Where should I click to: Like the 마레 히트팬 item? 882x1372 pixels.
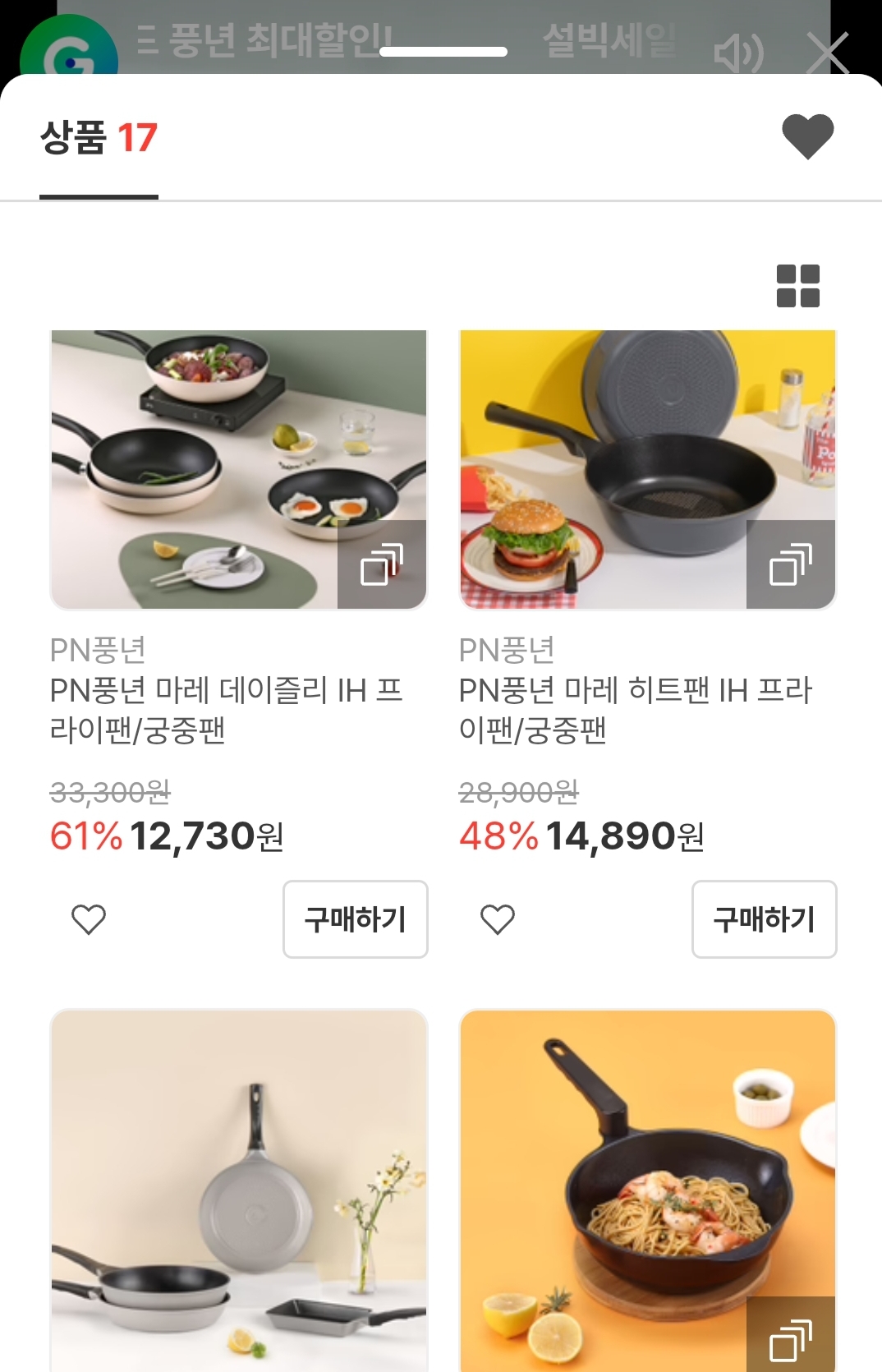(498, 919)
